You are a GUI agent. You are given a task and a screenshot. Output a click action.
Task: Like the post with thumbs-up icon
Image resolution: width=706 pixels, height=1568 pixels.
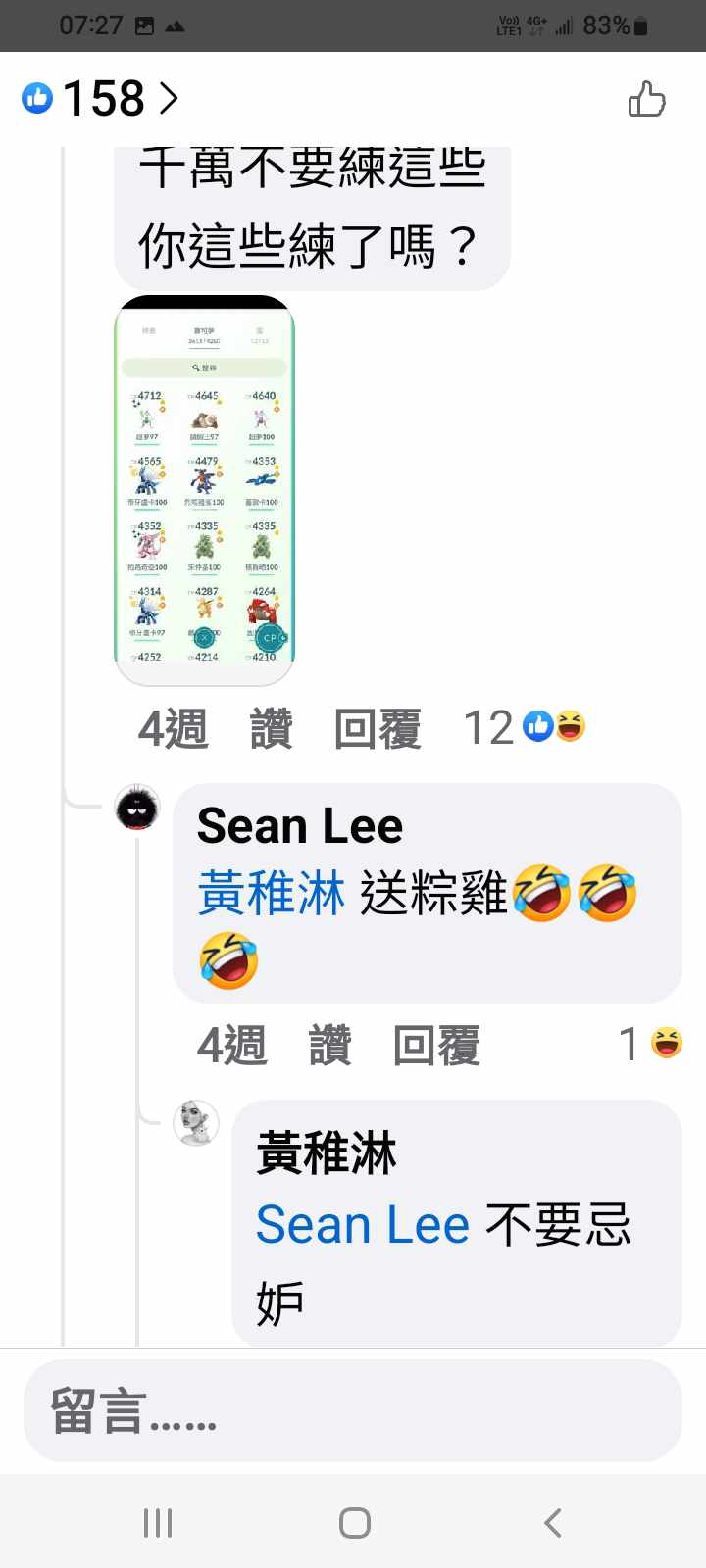[x=646, y=99]
